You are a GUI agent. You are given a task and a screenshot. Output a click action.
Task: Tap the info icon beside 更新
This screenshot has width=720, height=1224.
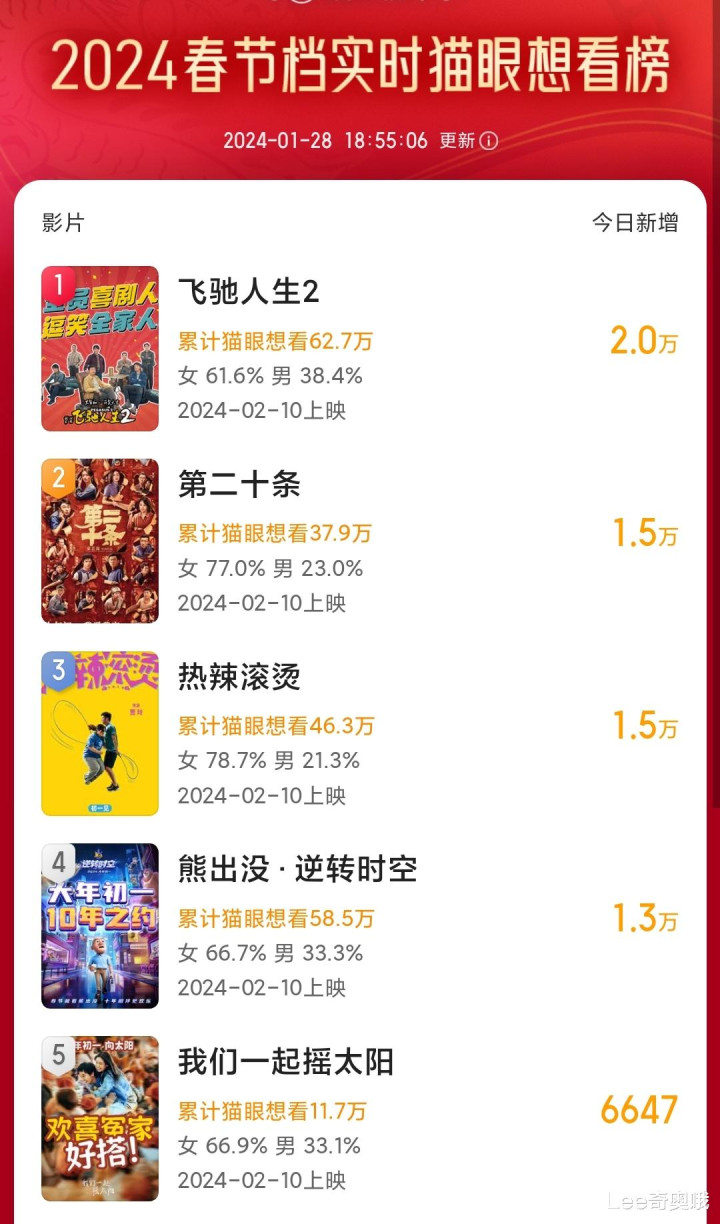(x=489, y=141)
